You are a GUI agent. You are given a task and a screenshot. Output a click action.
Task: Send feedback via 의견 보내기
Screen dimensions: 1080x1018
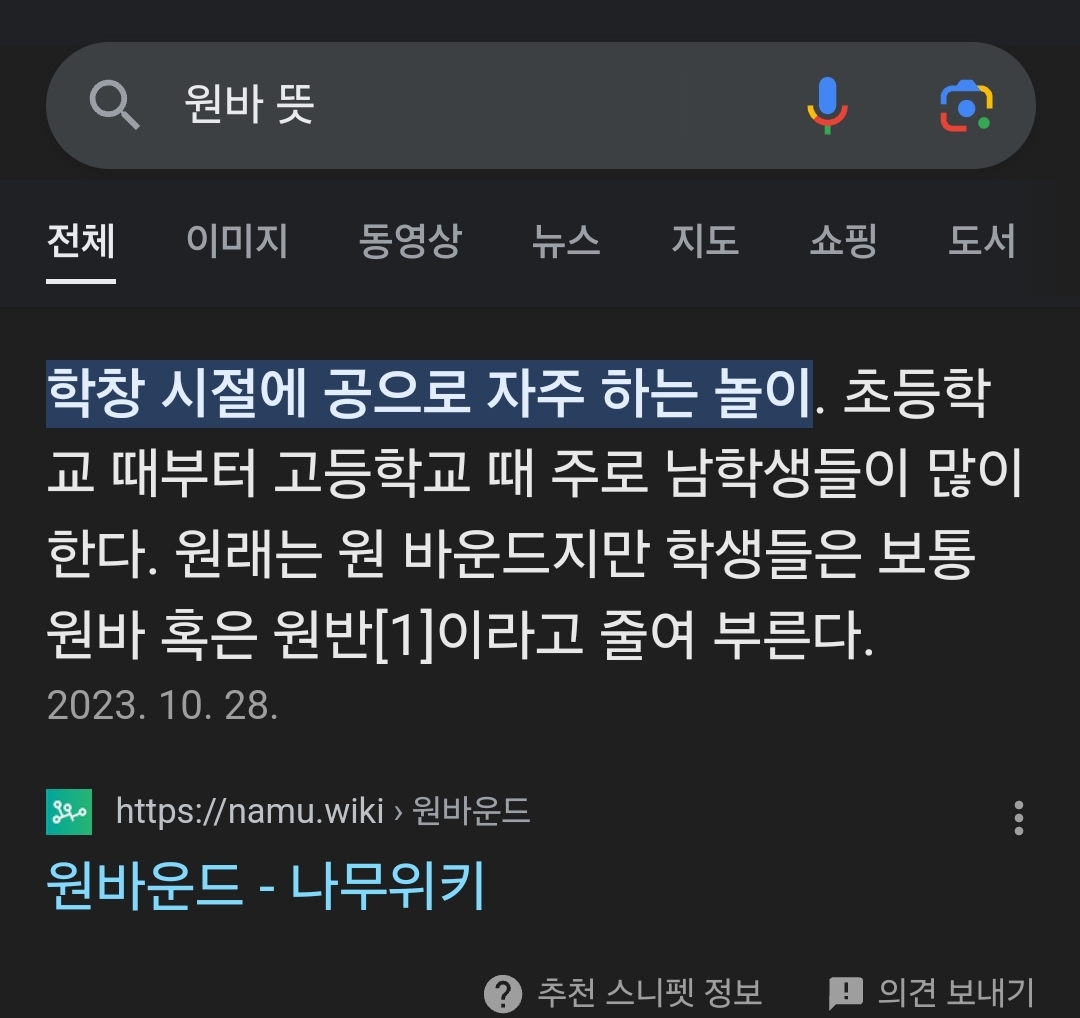(931, 993)
